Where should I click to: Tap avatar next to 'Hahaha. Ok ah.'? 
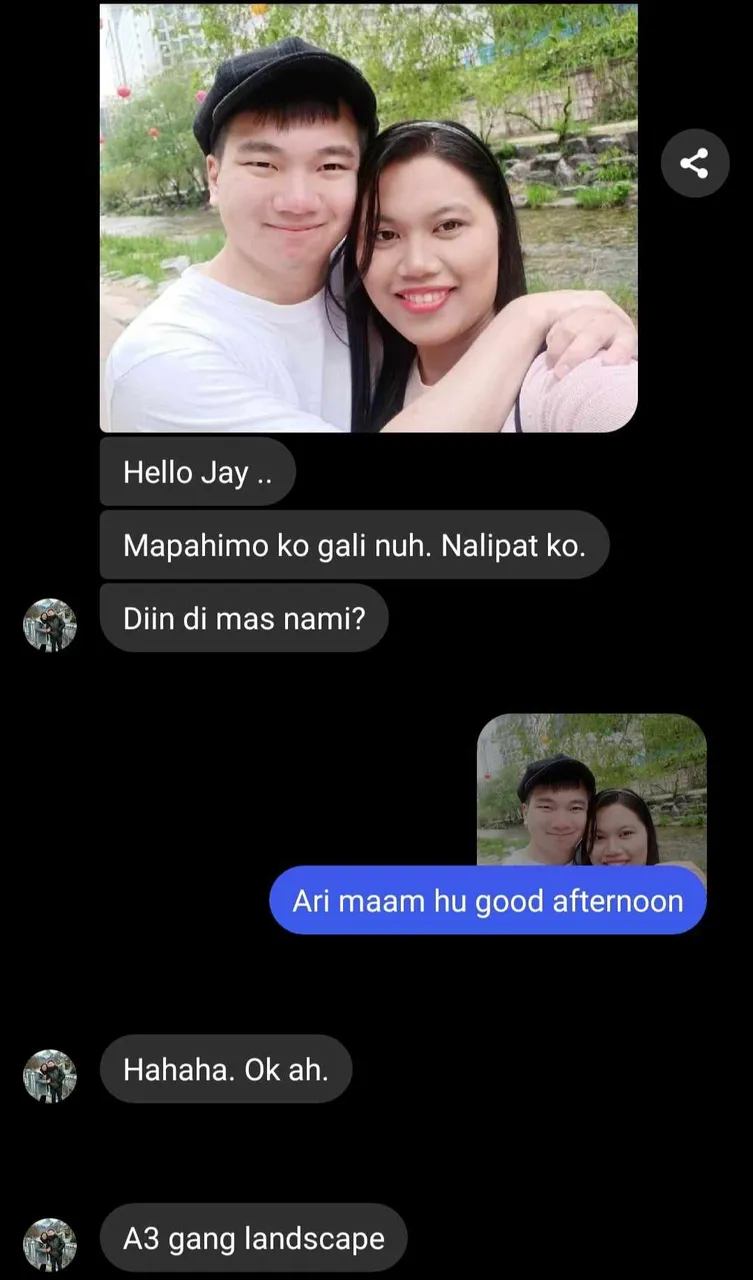coord(50,1076)
